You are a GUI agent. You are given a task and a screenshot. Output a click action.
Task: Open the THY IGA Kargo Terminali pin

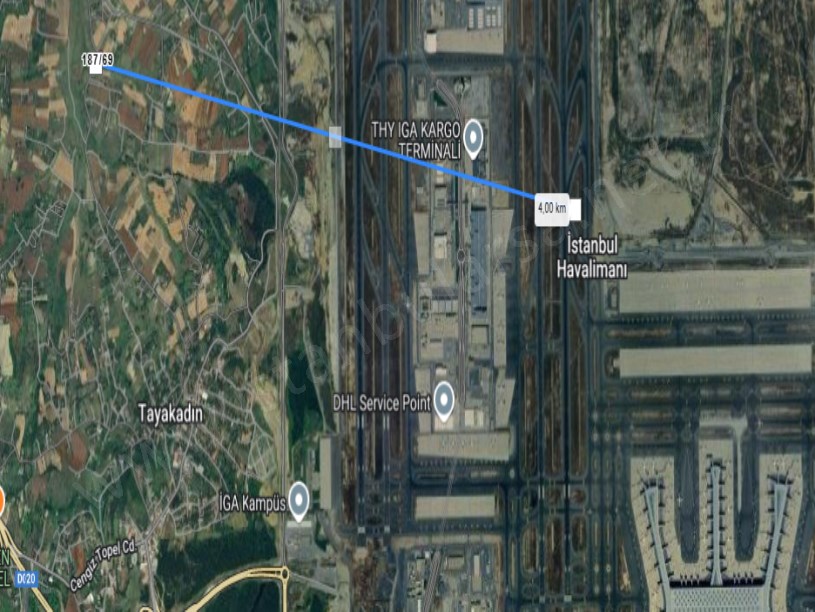[473, 138]
